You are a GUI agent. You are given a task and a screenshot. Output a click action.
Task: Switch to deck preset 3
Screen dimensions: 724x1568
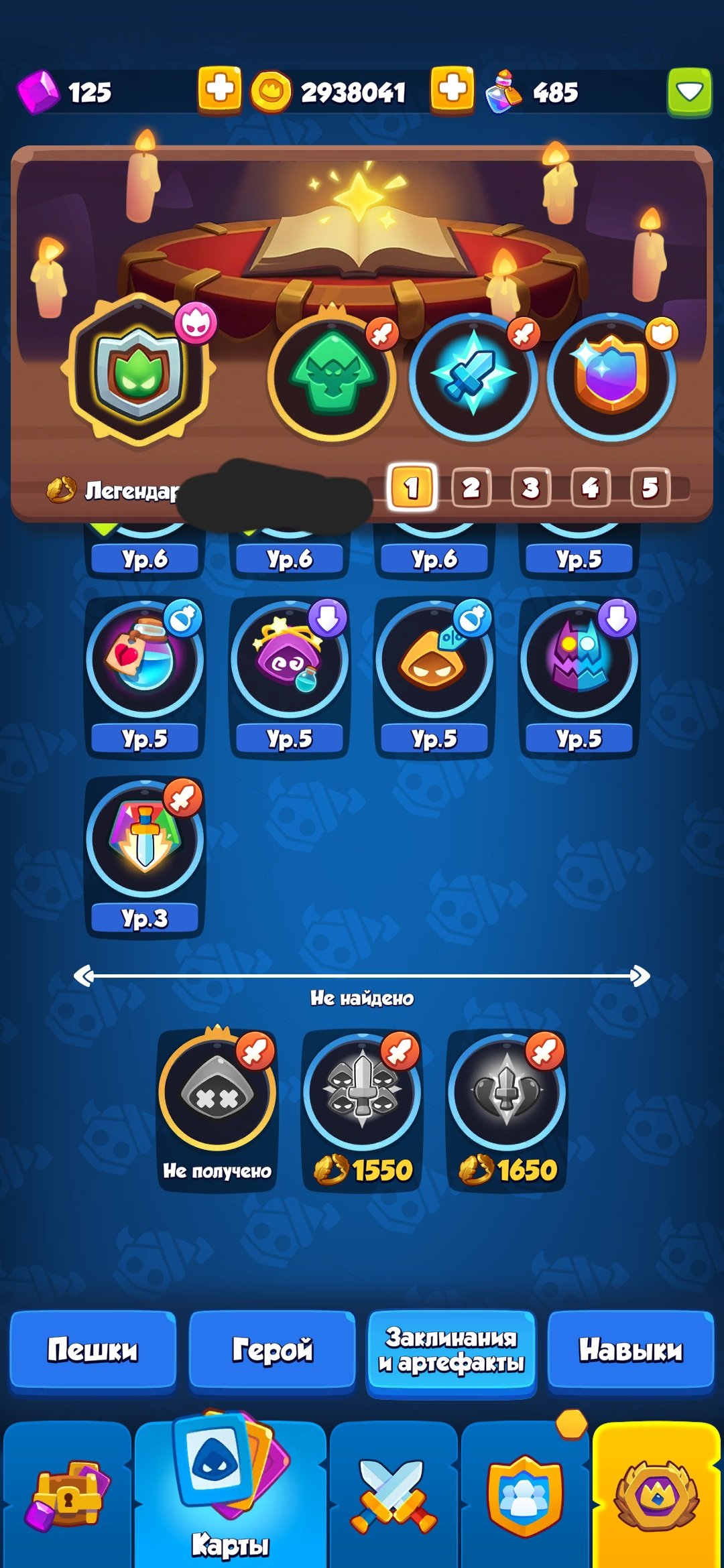[531, 487]
